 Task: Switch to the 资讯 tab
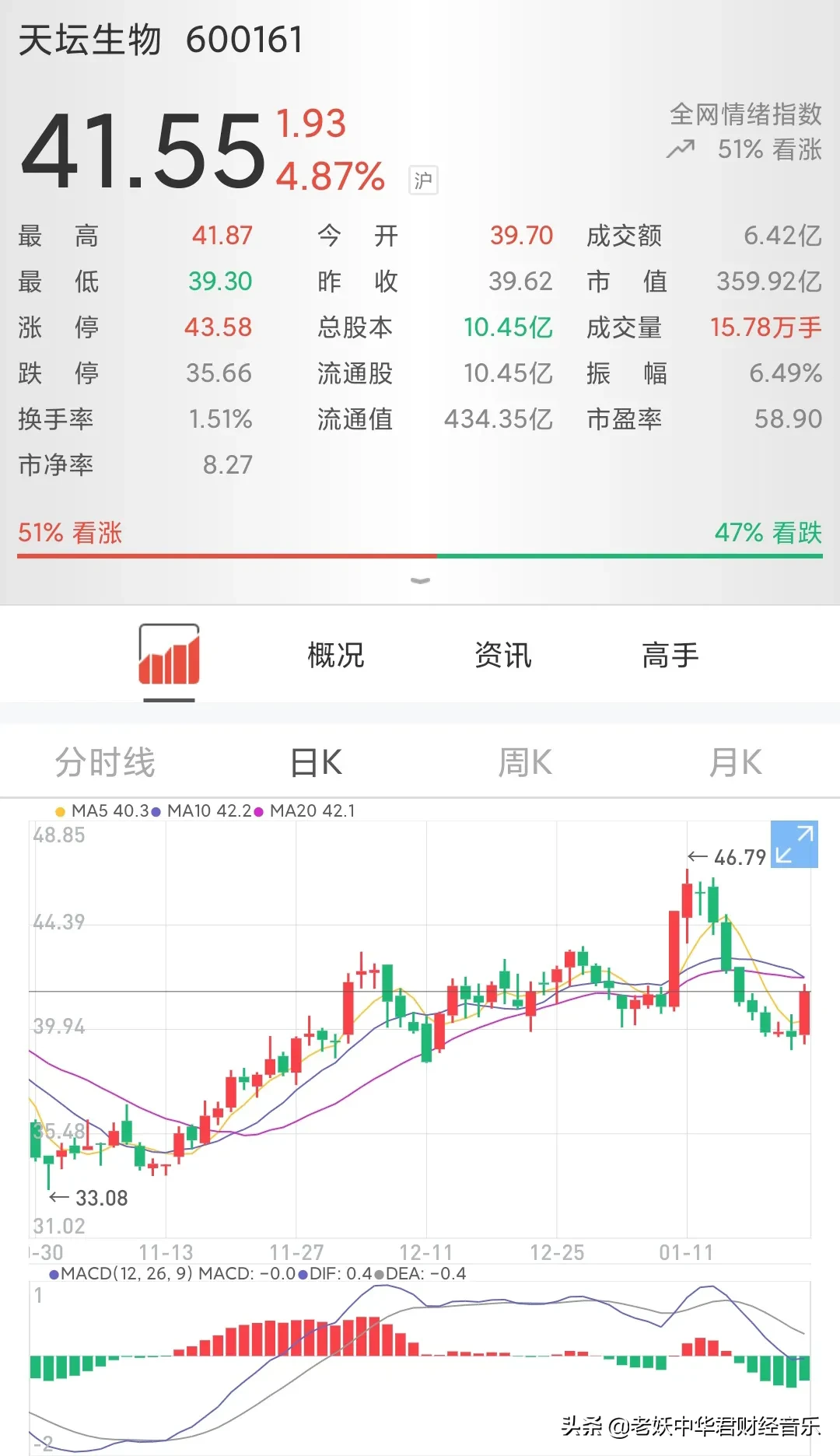tap(503, 655)
